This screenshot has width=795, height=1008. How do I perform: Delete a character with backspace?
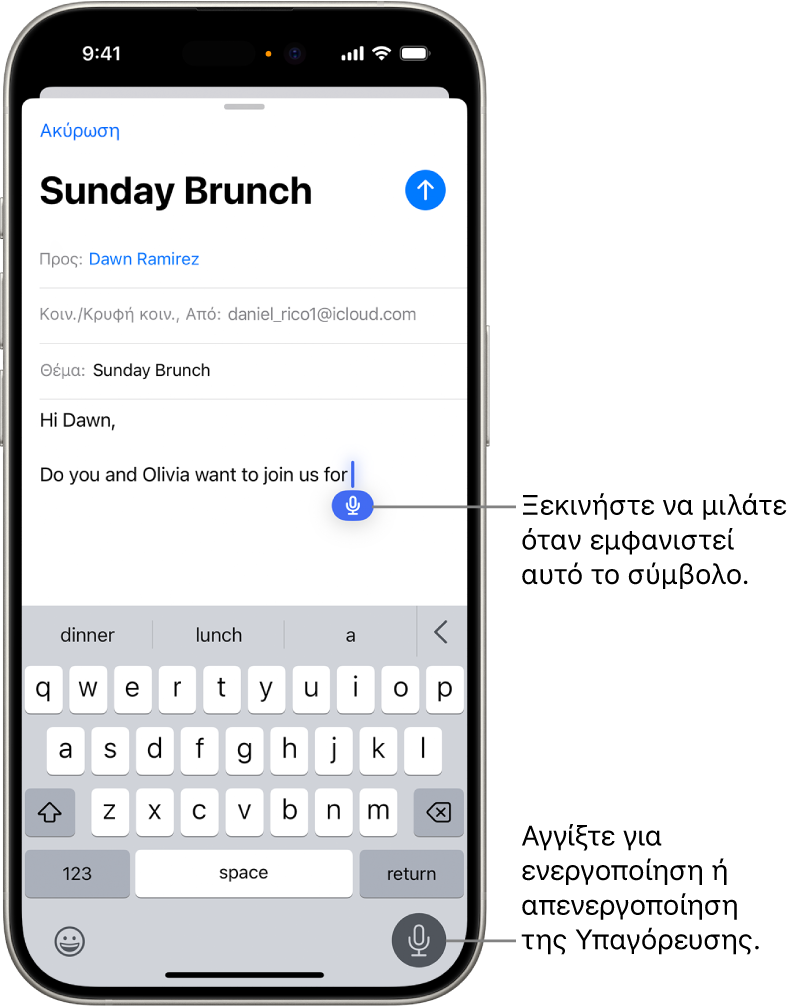438,812
